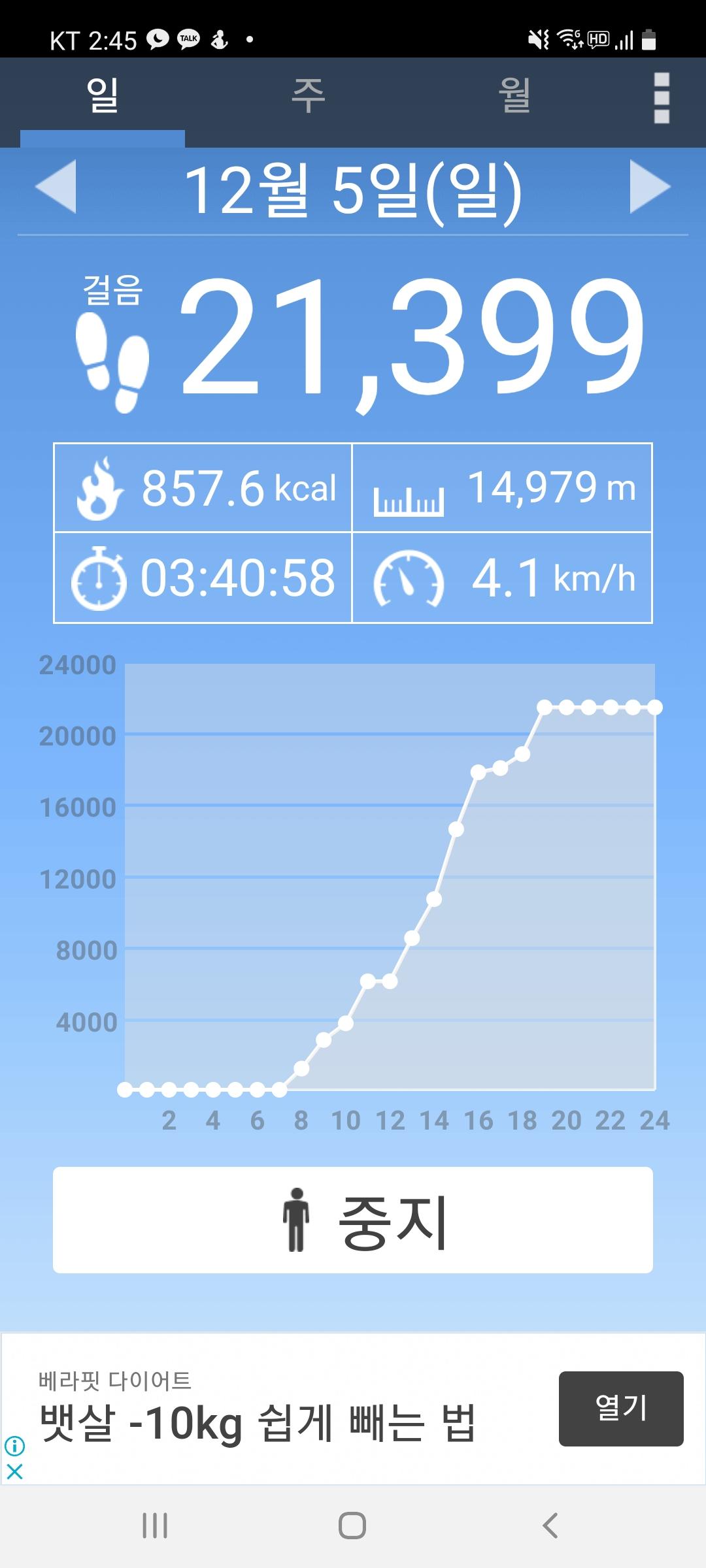The width and height of the screenshot is (706, 1568).
Task: Go back with the system back button
Action: [x=550, y=1526]
